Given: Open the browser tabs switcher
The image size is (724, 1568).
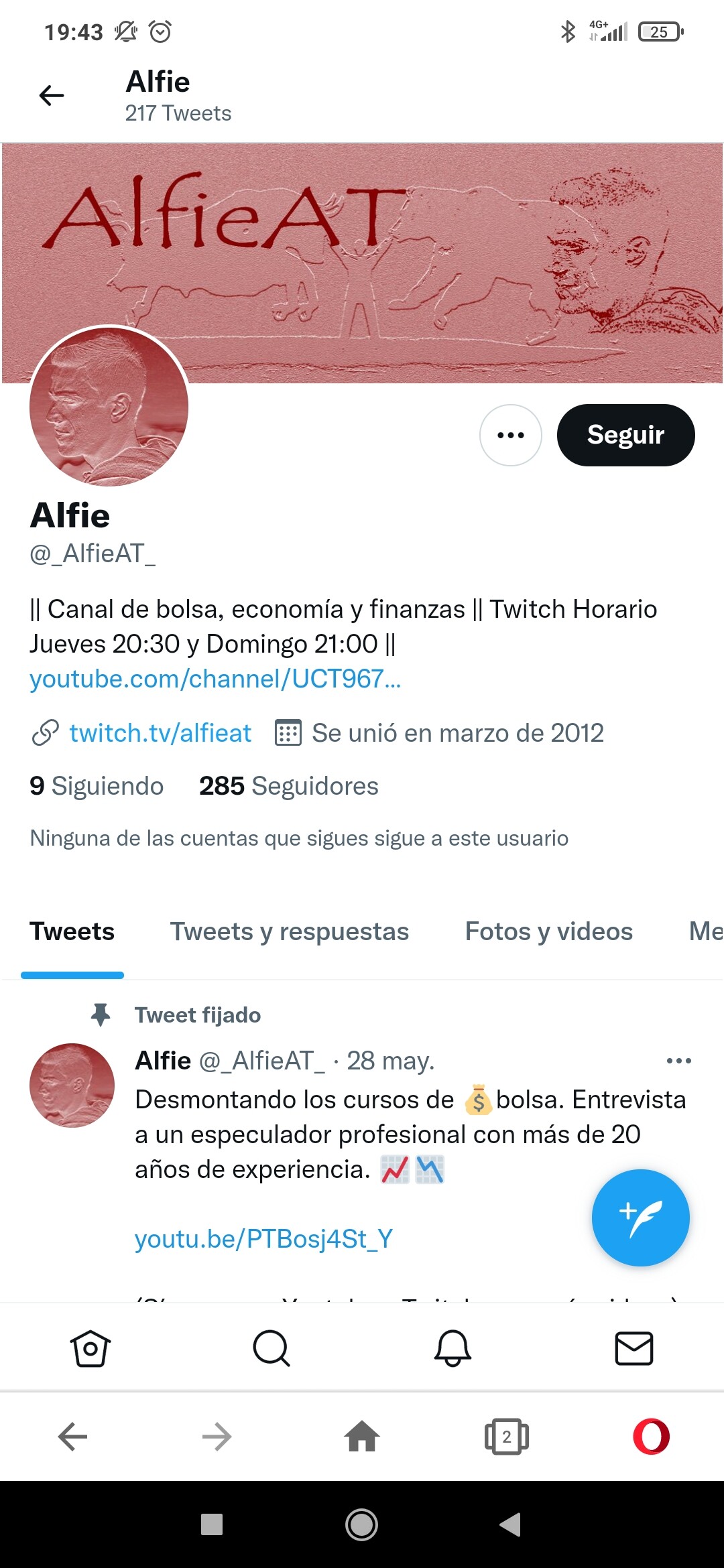Looking at the screenshot, I should (x=507, y=1437).
